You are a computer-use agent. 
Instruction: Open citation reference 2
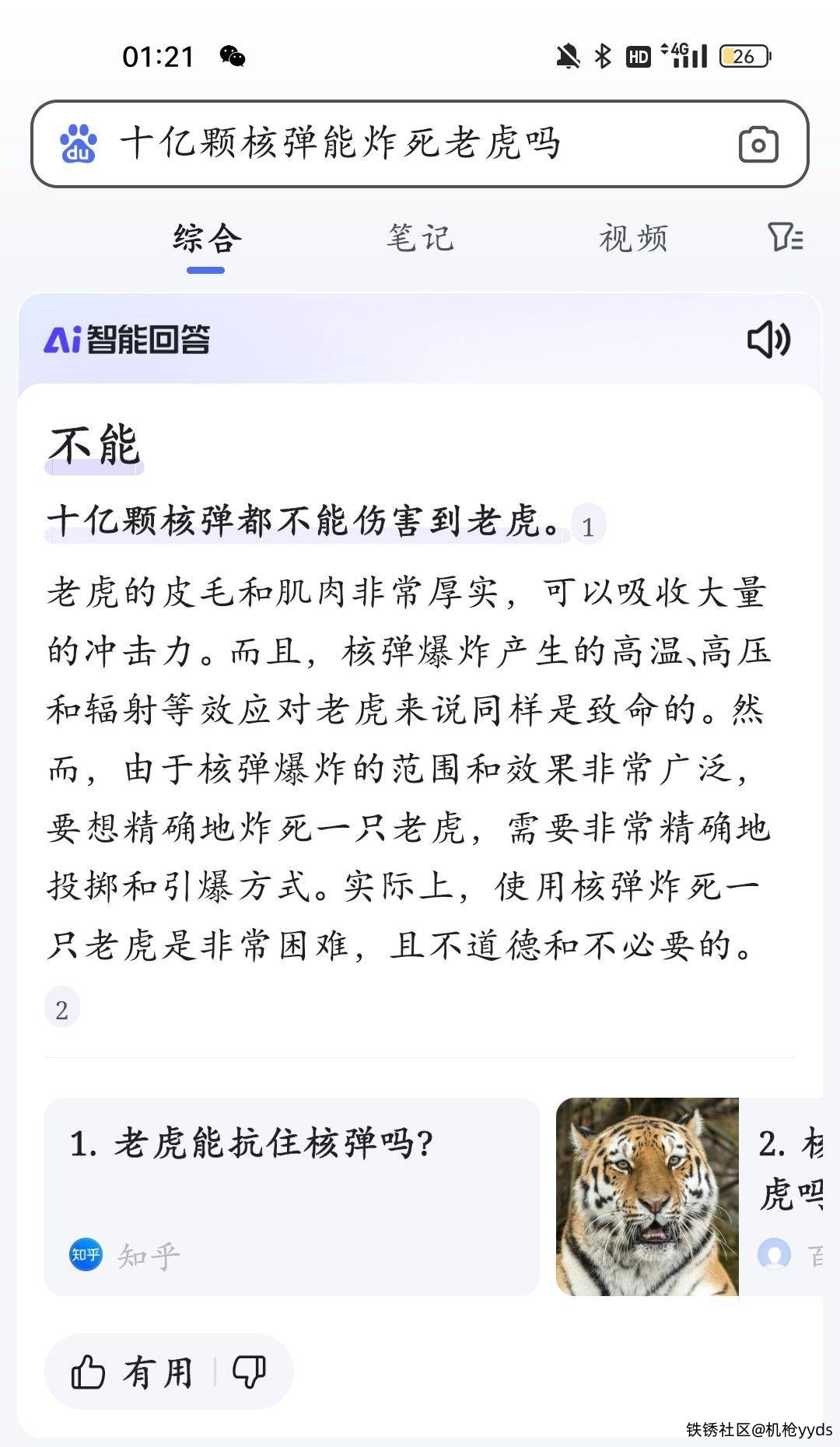point(62,1009)
